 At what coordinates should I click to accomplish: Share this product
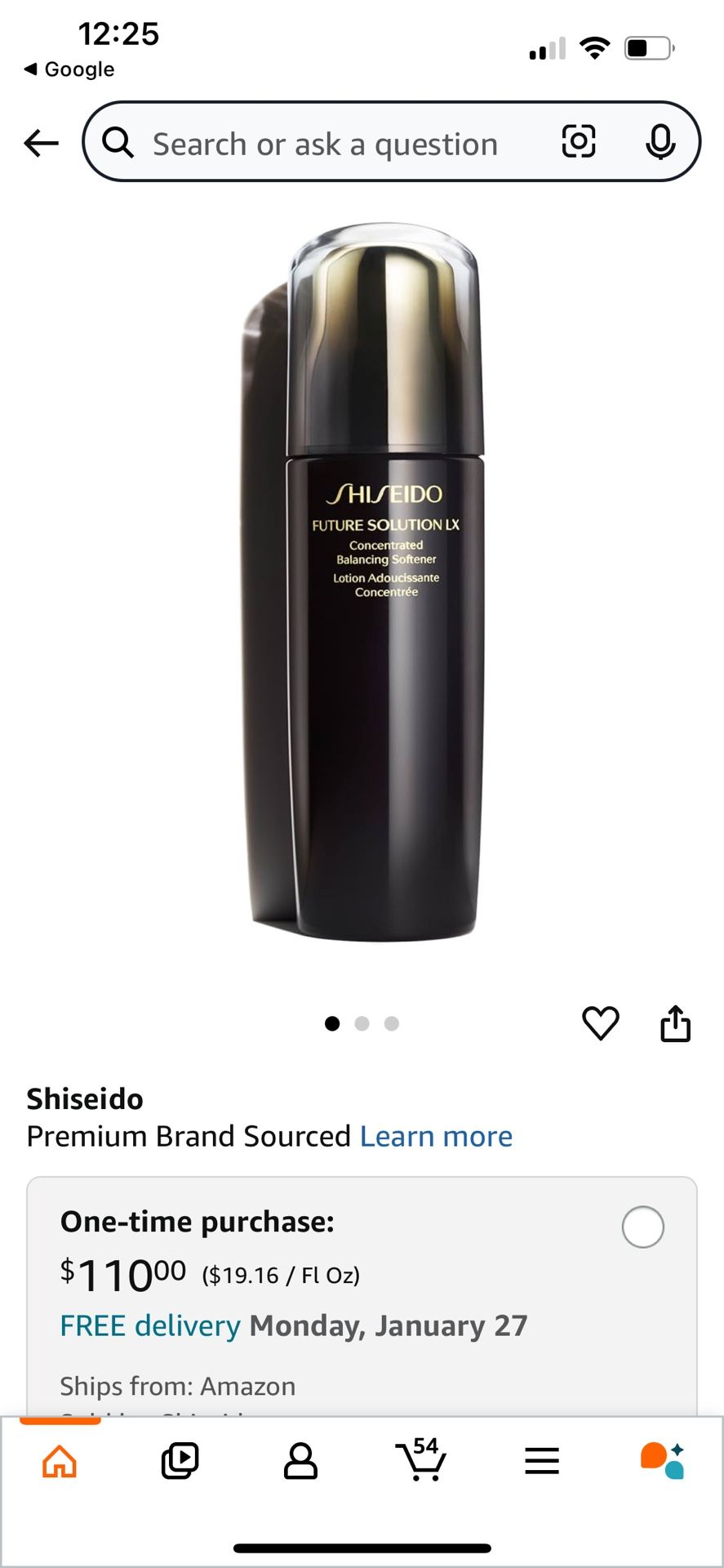675,1023
